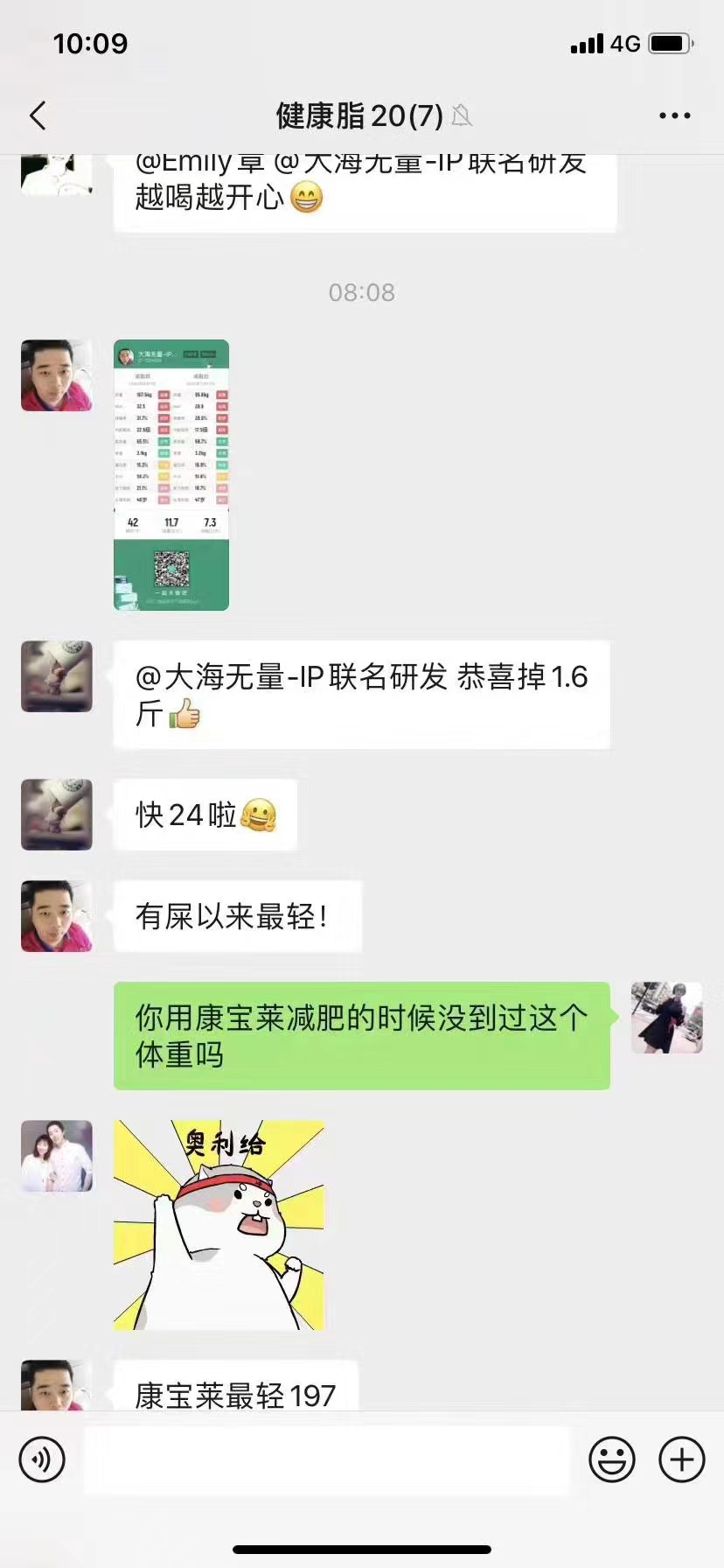724x1568 pixels.
Task: Go back to the chat list
Action: coord(38,115)
